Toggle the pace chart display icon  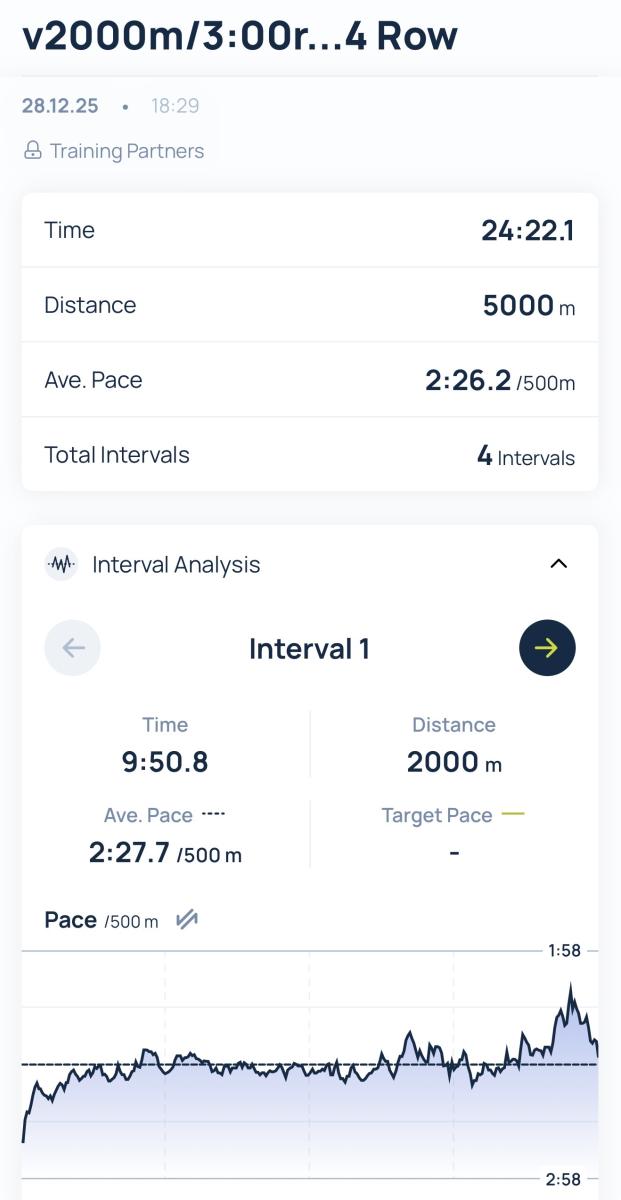click(186, 920)
